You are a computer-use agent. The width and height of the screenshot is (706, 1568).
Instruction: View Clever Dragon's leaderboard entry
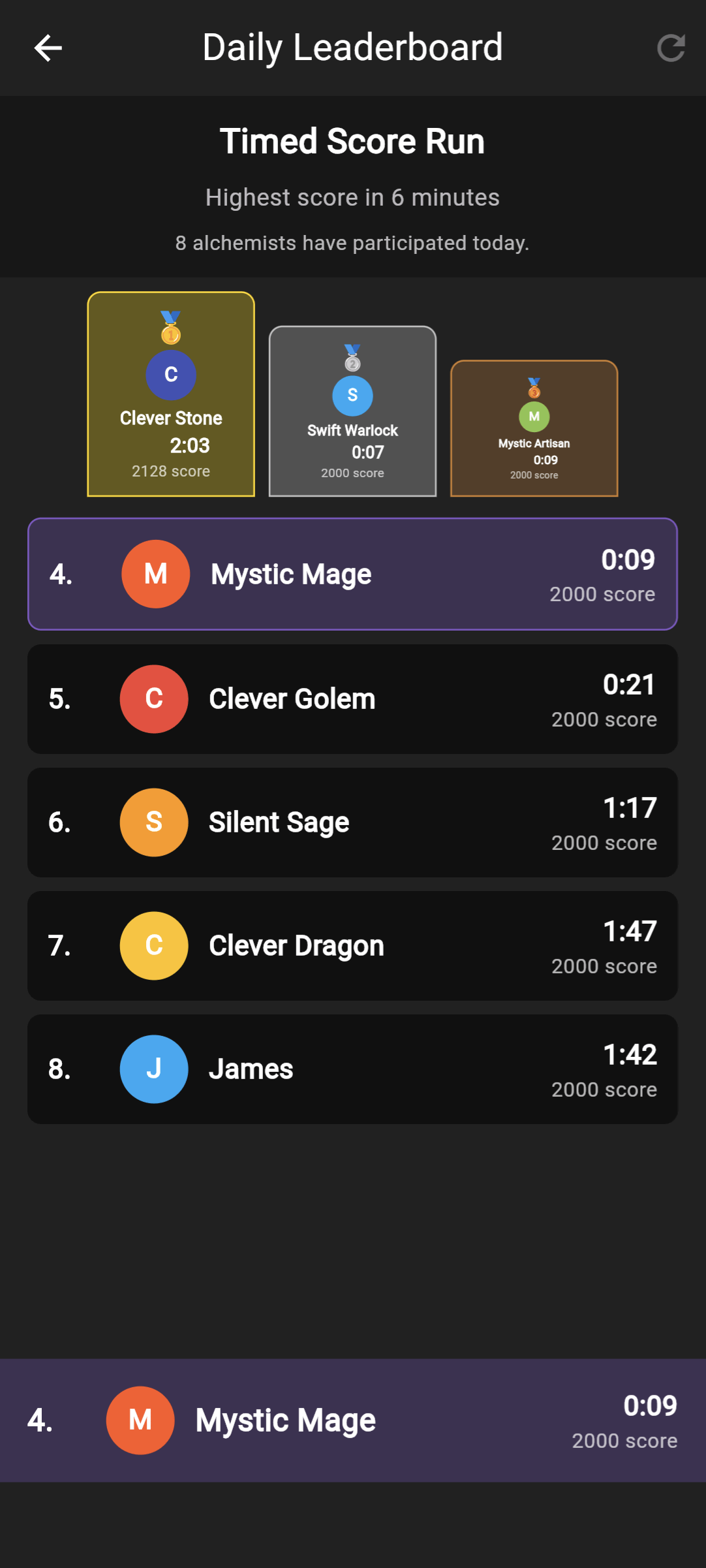[352, 946]
